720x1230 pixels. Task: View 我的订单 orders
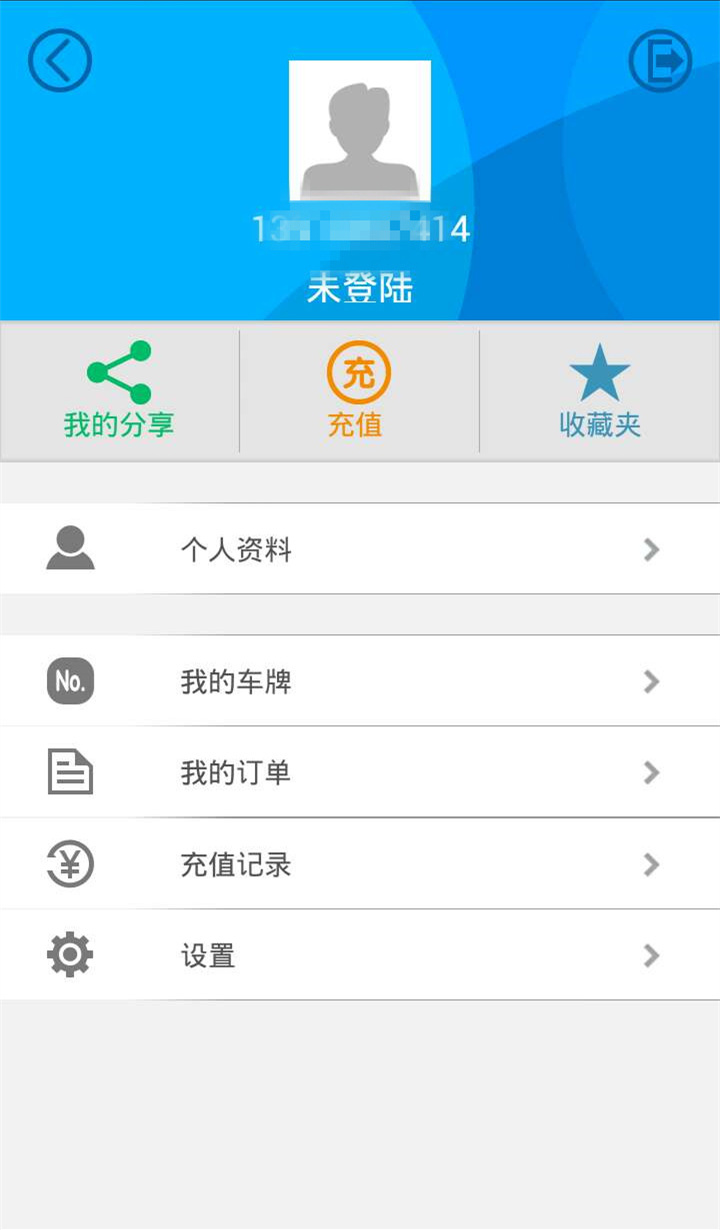pos(360,772)
